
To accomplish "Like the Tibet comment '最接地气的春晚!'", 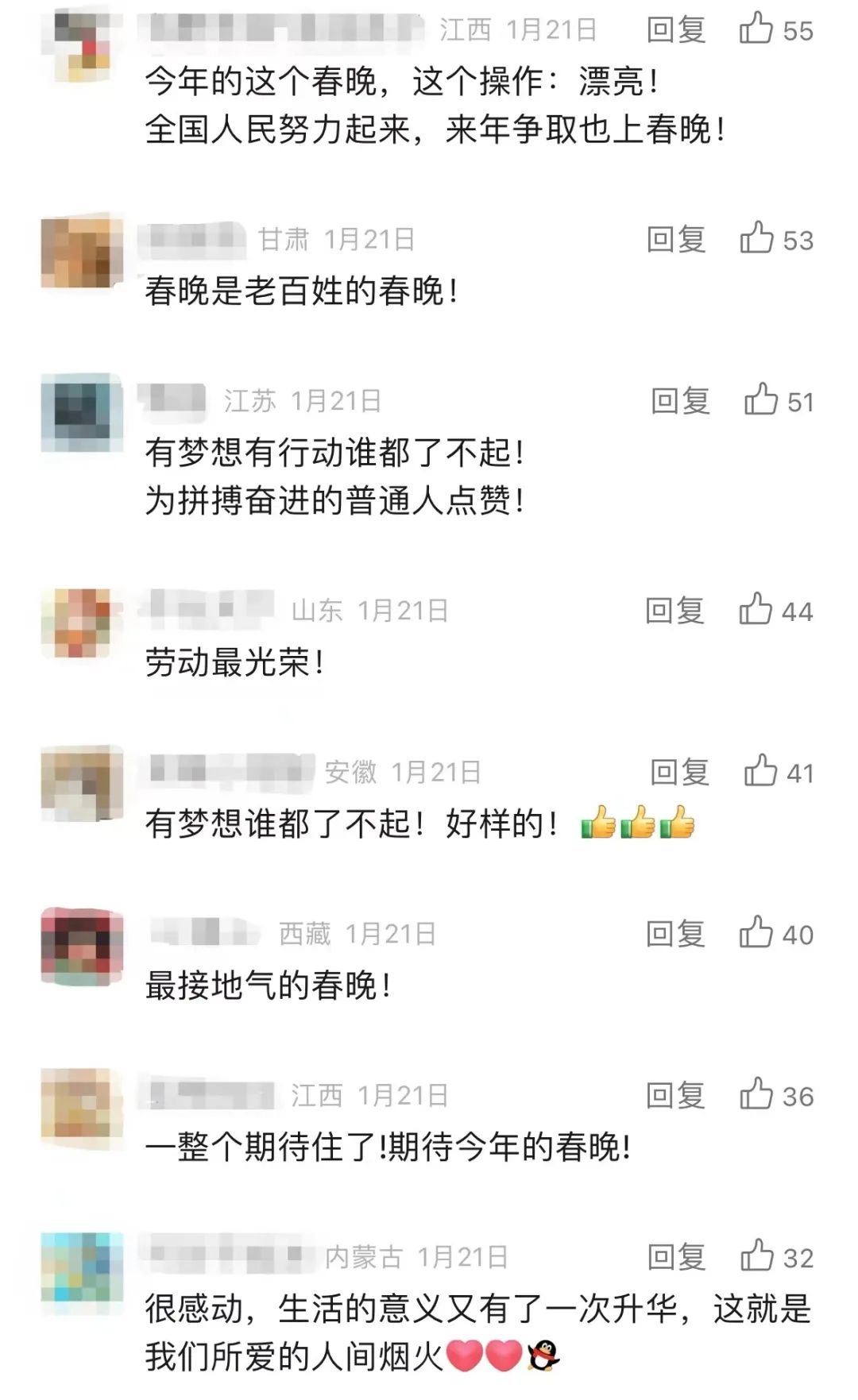I will pyautogui.click(x=756, y=933).
